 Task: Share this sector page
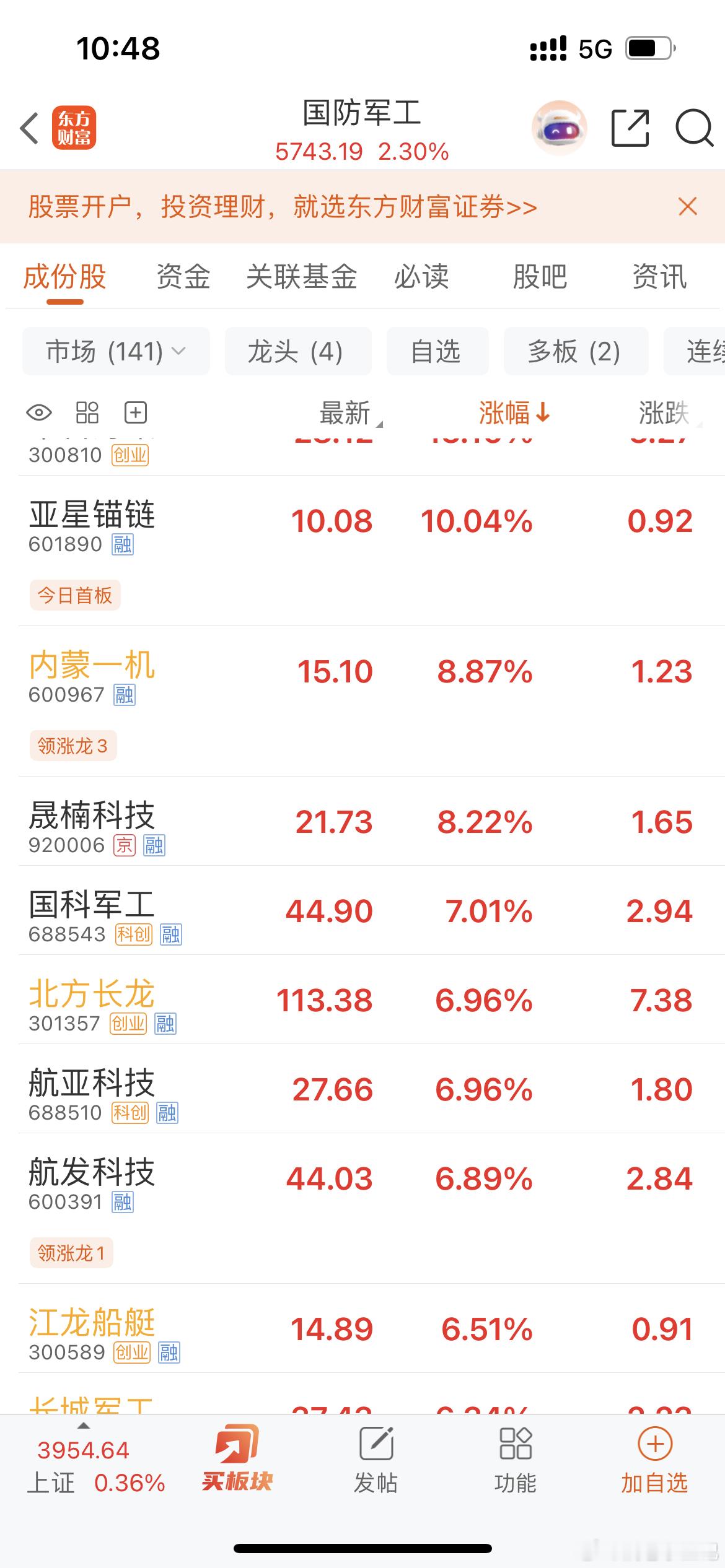point(630,128)
